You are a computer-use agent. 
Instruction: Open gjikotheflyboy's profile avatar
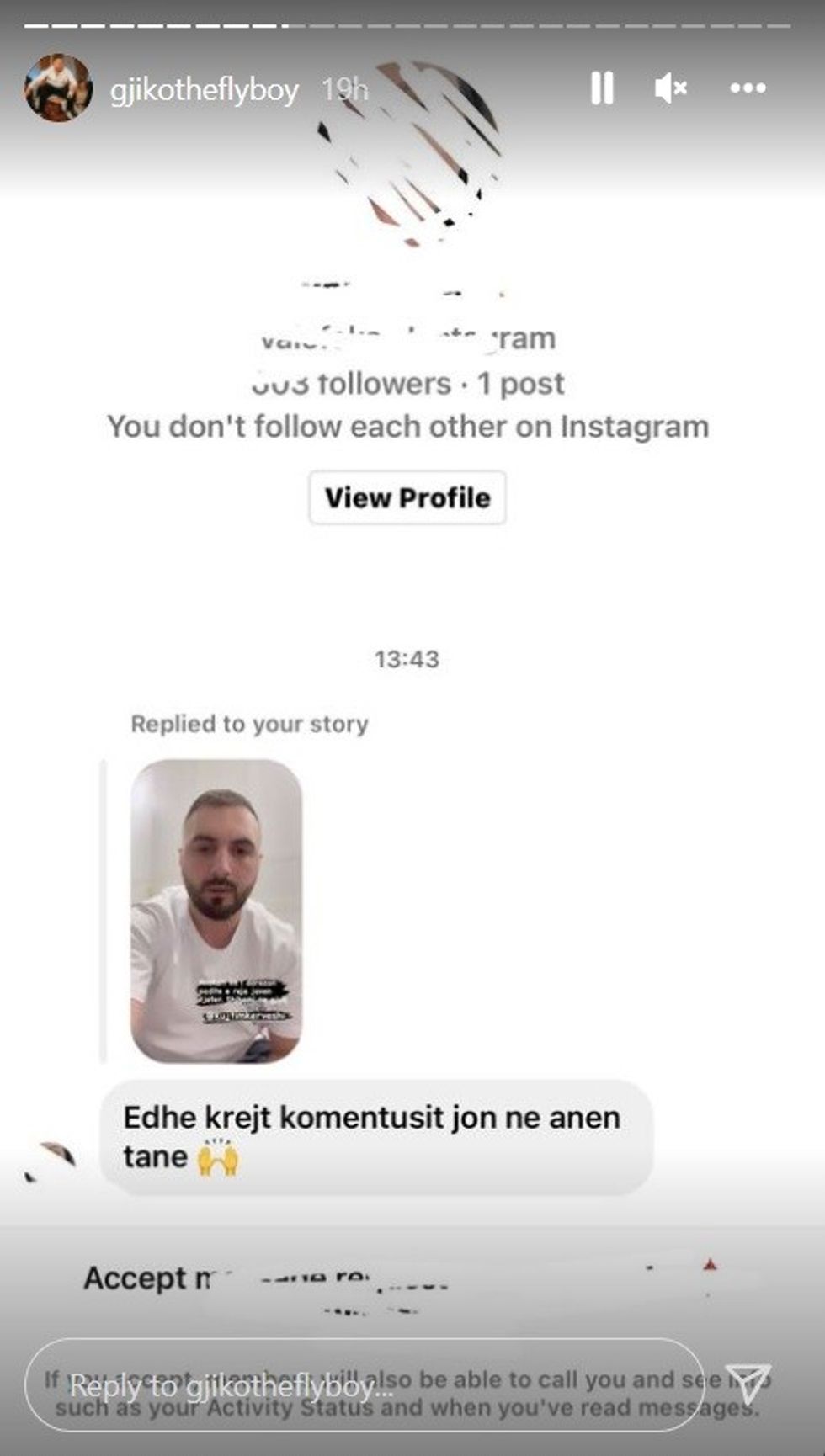57,89
